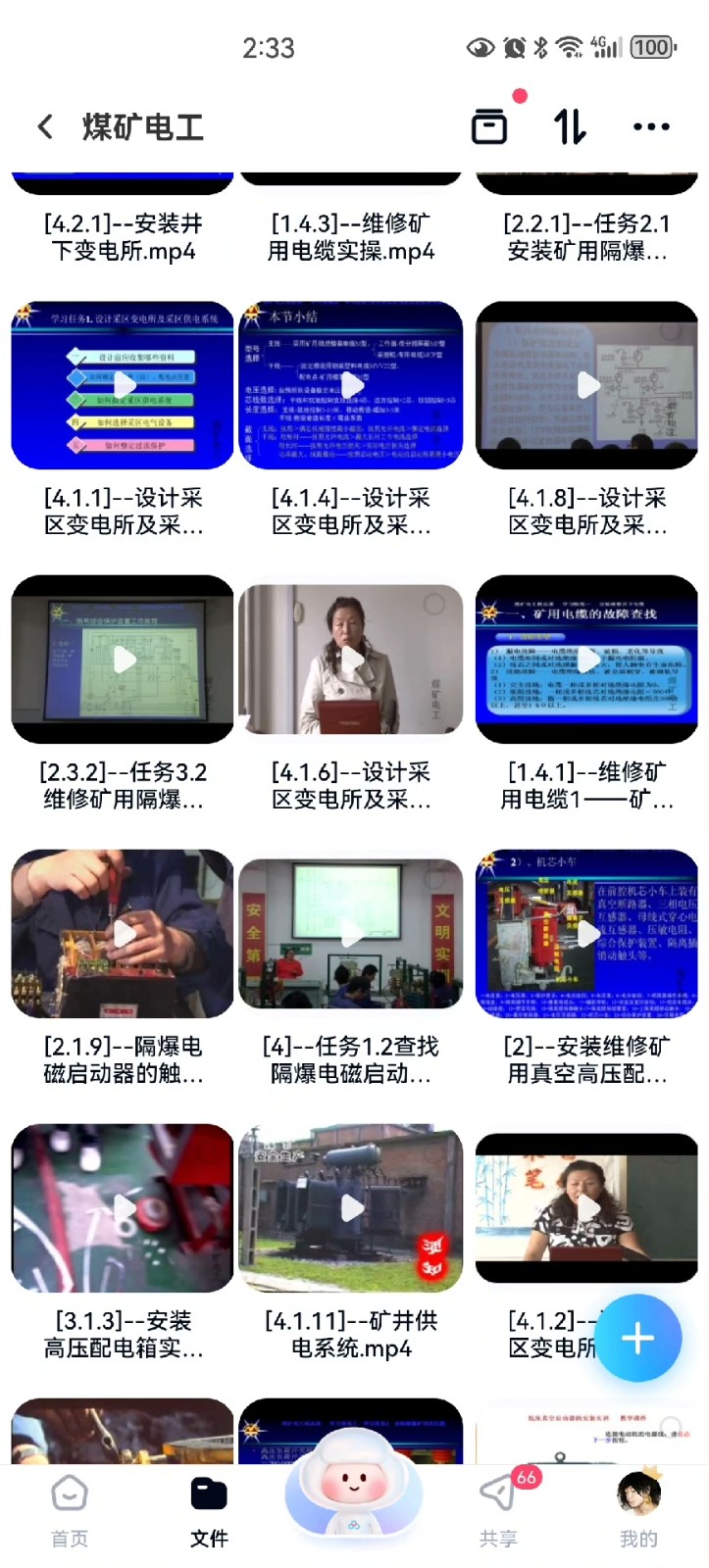The height and width of the screenshot is (1568, 709).
Task: Open the 共享 tab
Action: tap(498, 1509)
